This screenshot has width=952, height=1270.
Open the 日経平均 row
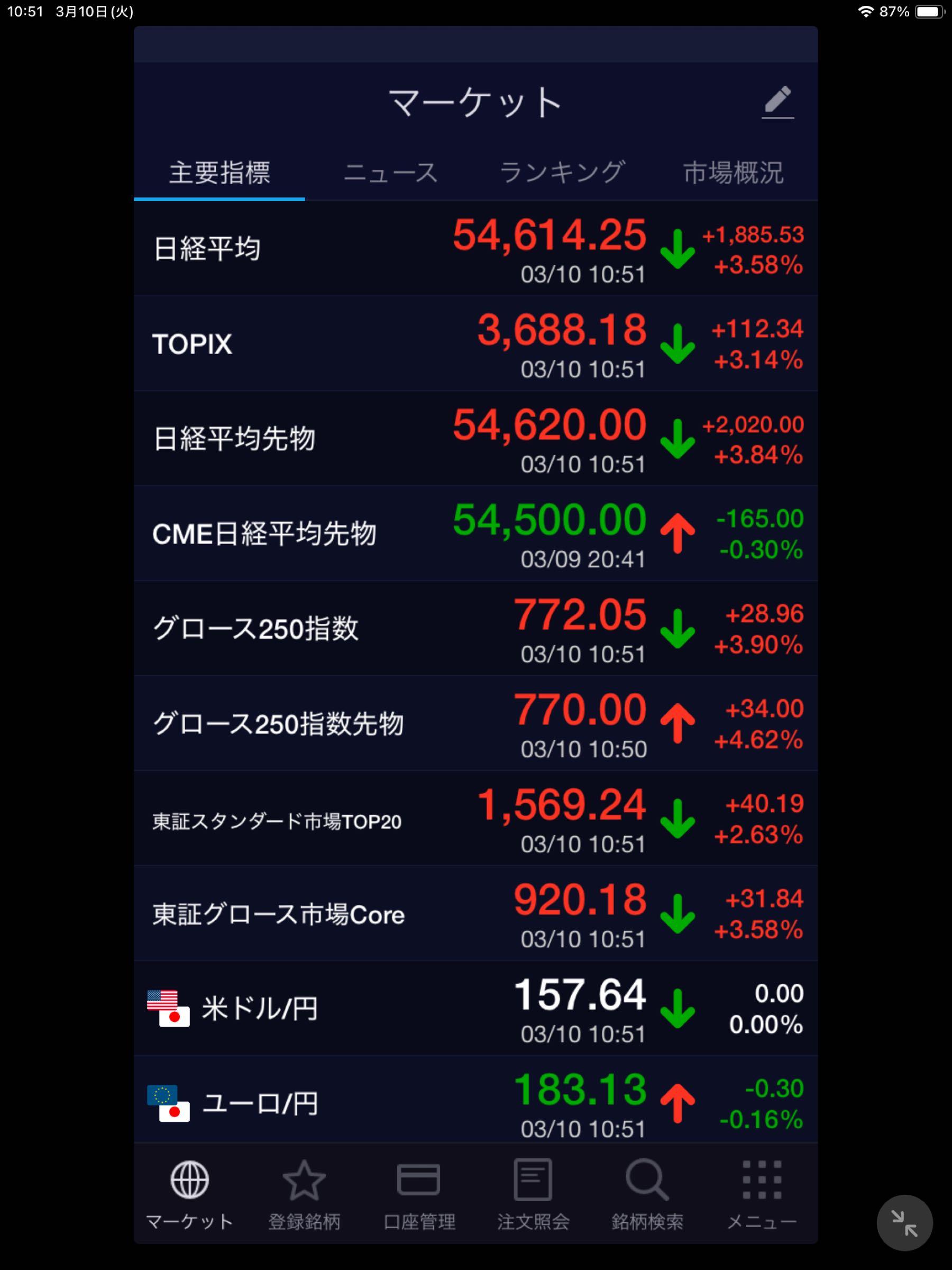[x=475, y=249]
